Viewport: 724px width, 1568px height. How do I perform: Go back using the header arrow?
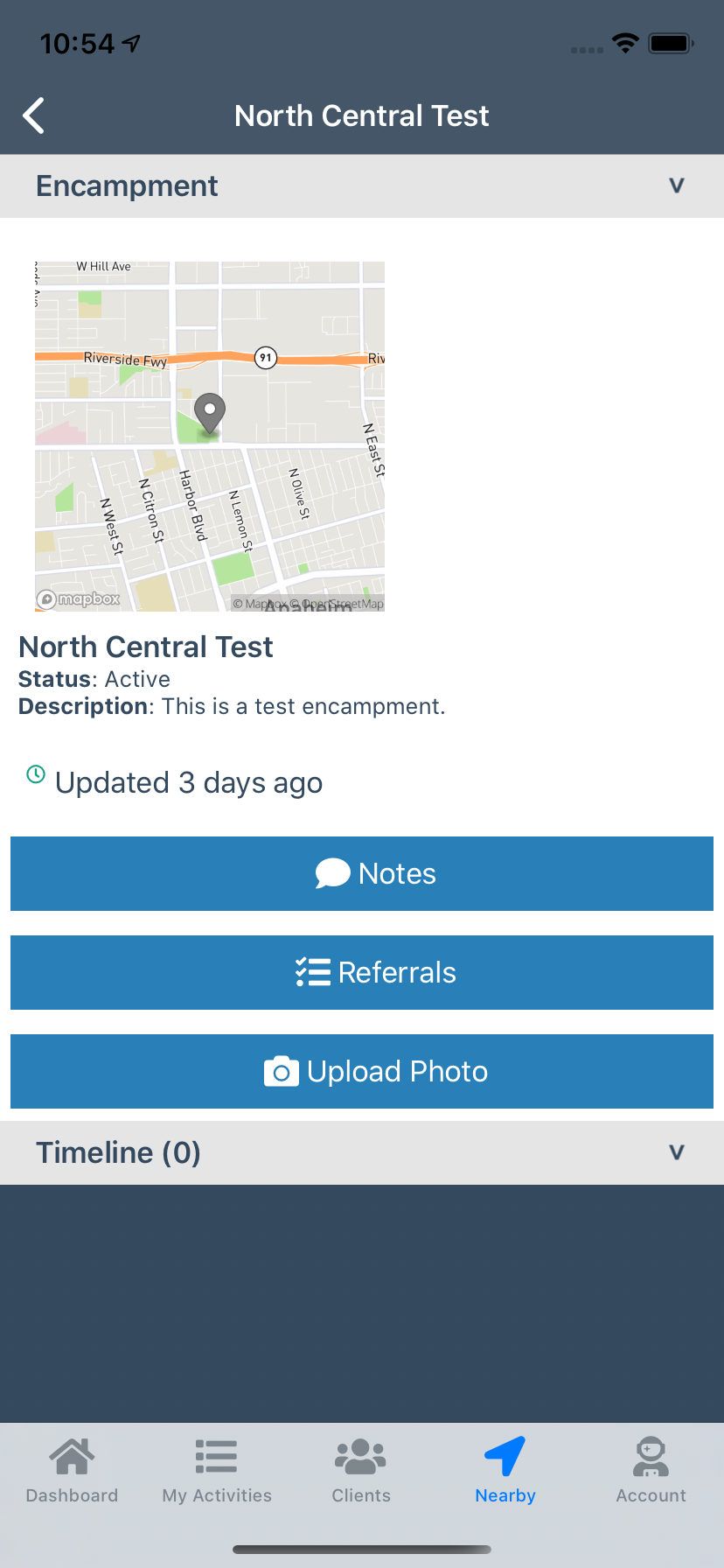pyautogui.click(x=34, y=115)
